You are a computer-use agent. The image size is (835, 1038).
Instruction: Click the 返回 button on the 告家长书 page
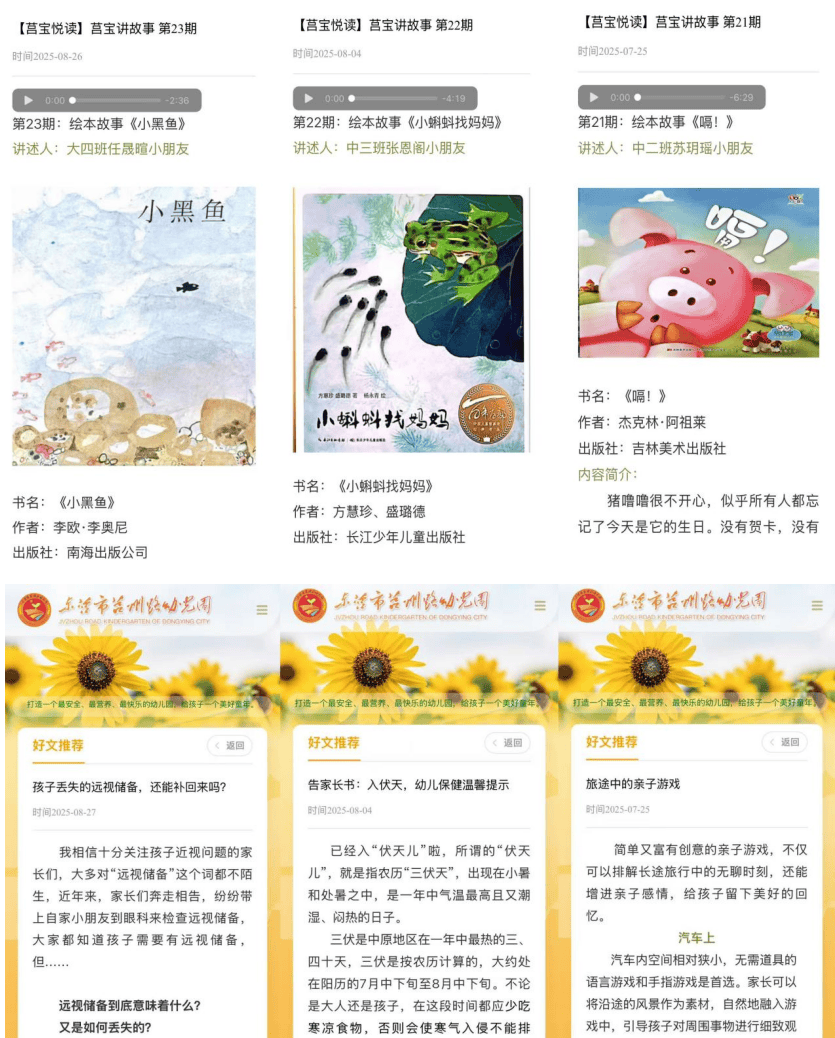point(508,742)
